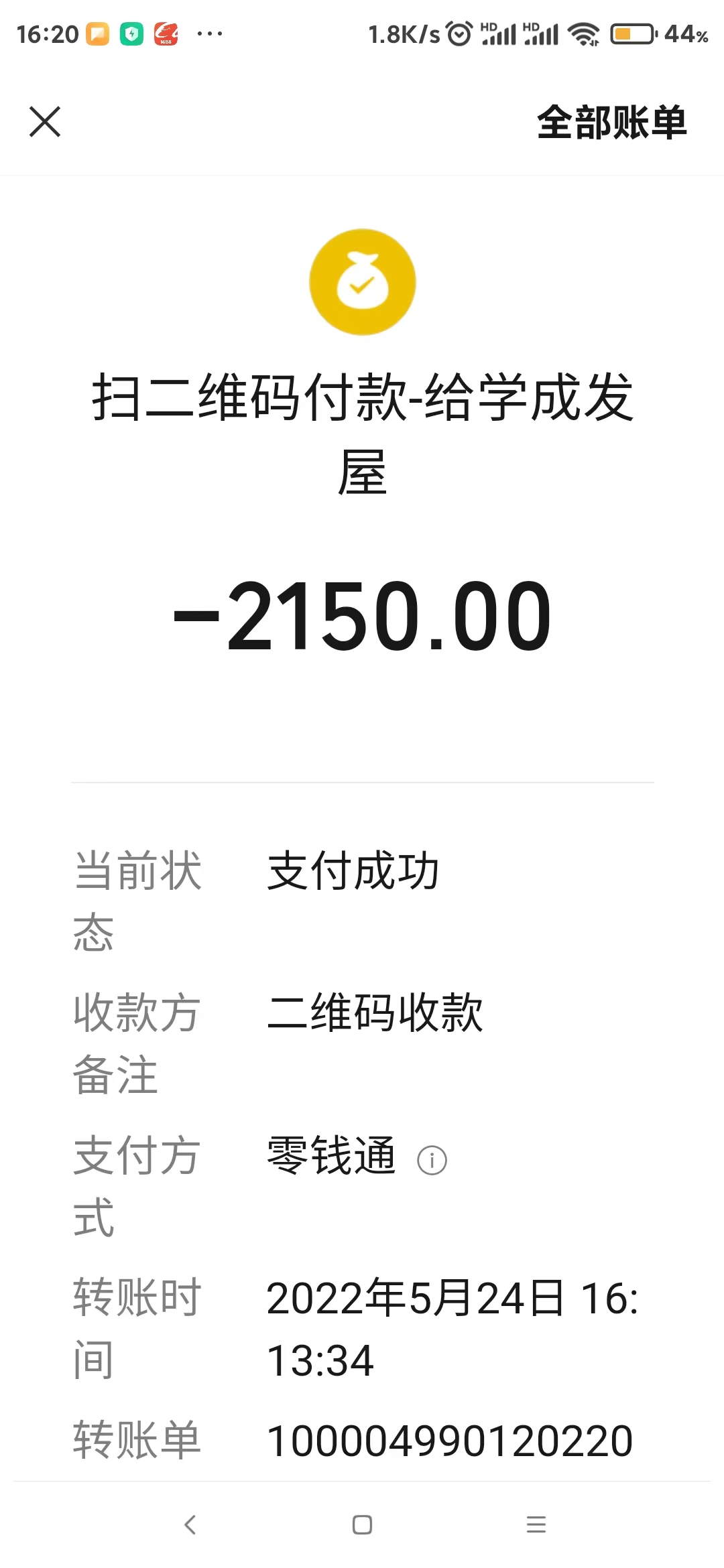Go back using system navigation

coord(190,1524)
